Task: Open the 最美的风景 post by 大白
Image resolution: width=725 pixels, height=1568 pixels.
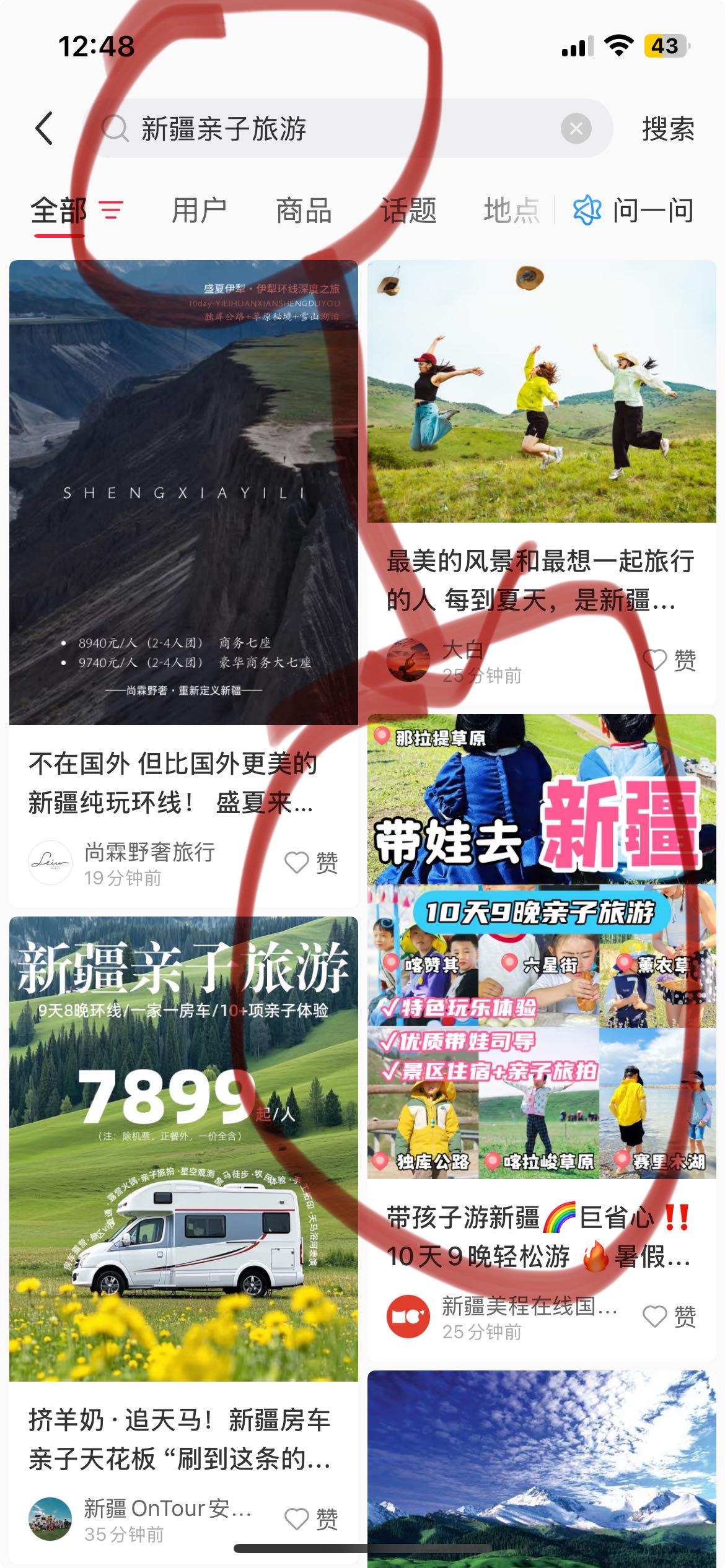Action: point(542,391)
